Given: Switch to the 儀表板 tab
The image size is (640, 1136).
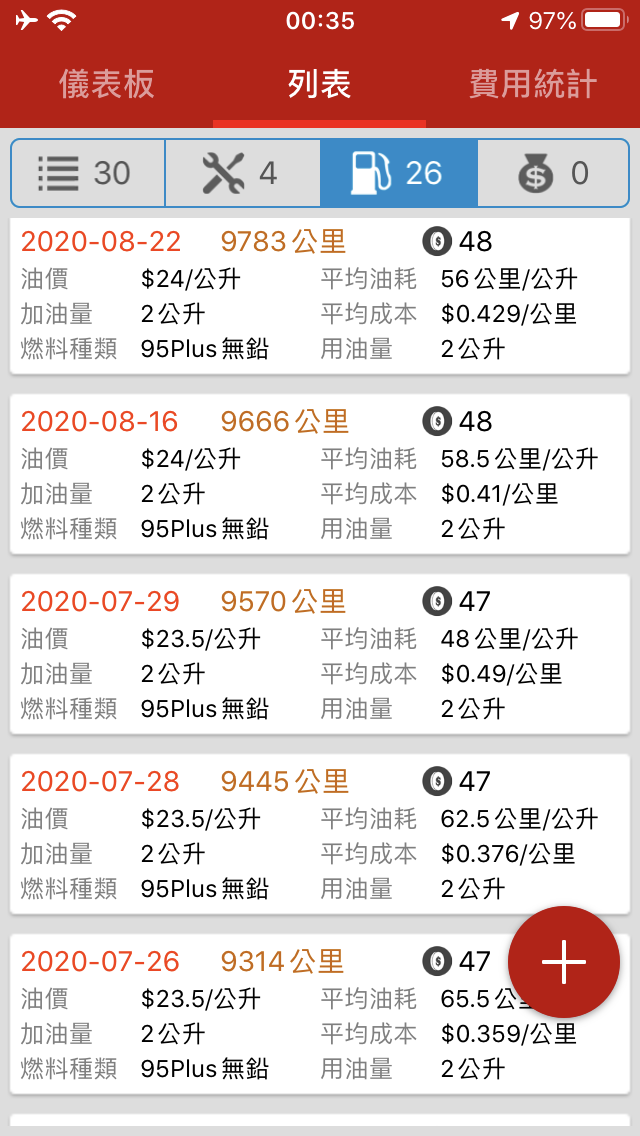Looking at the screenshot, I should tap(107, 84).
